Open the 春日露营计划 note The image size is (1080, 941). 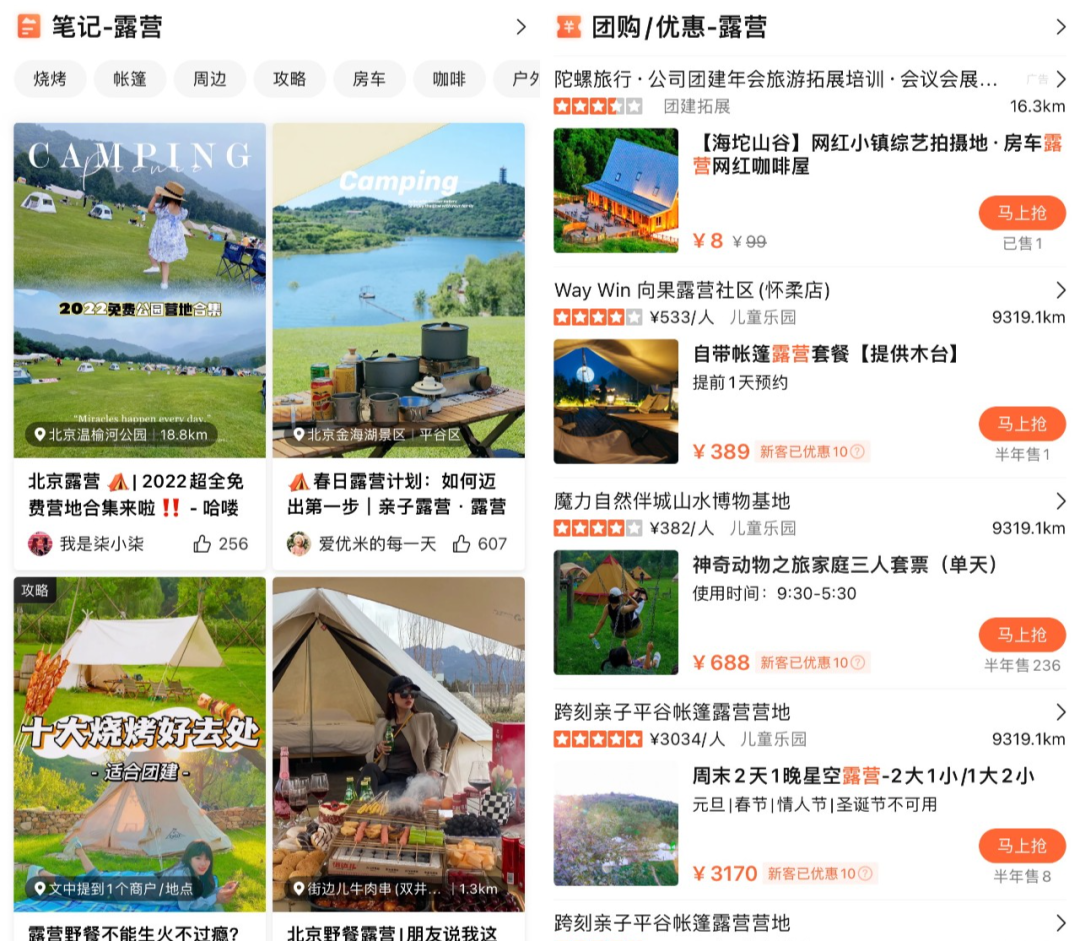tap(398, 494)
